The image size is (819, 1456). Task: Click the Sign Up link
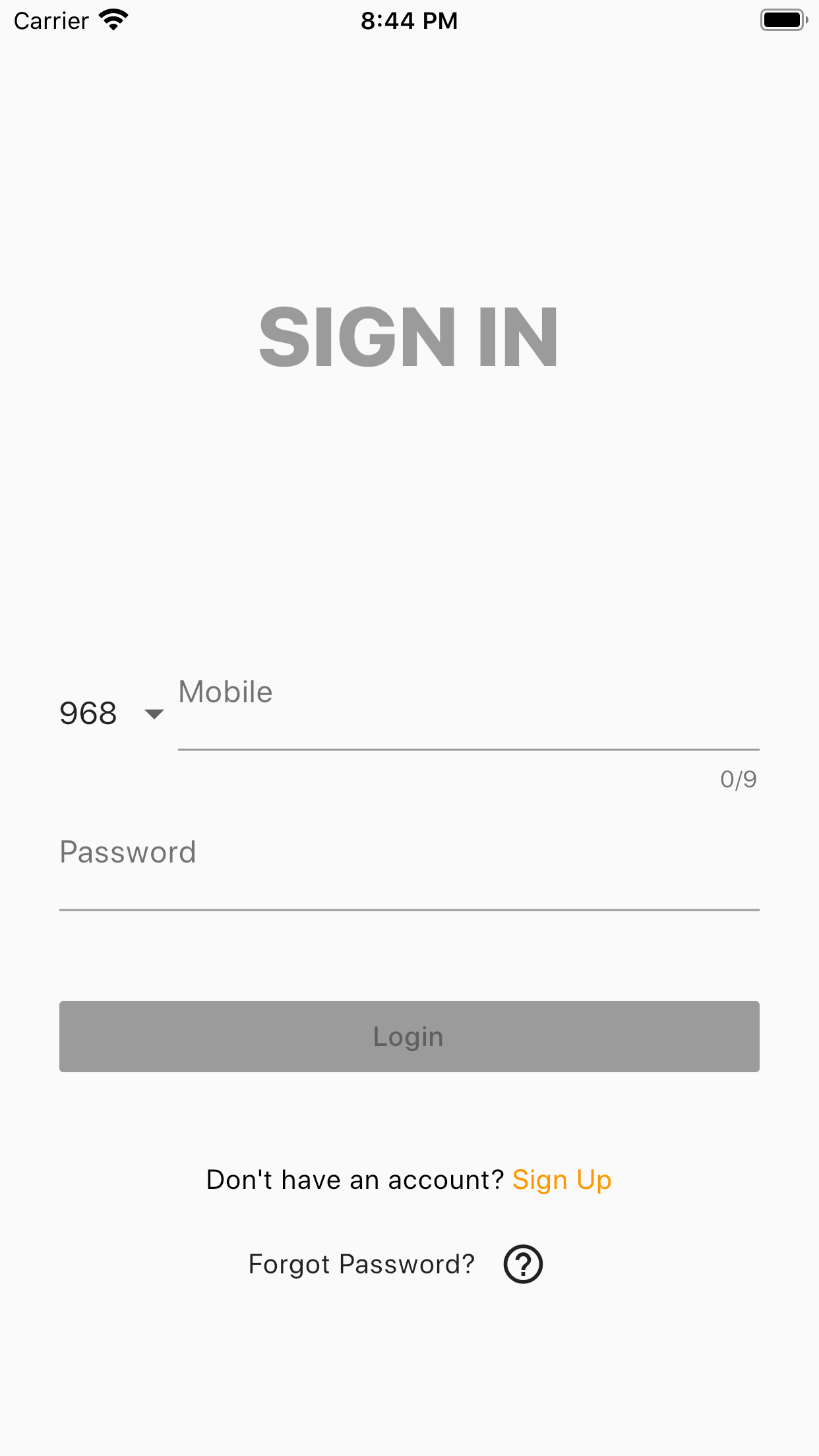[562, 1180]
